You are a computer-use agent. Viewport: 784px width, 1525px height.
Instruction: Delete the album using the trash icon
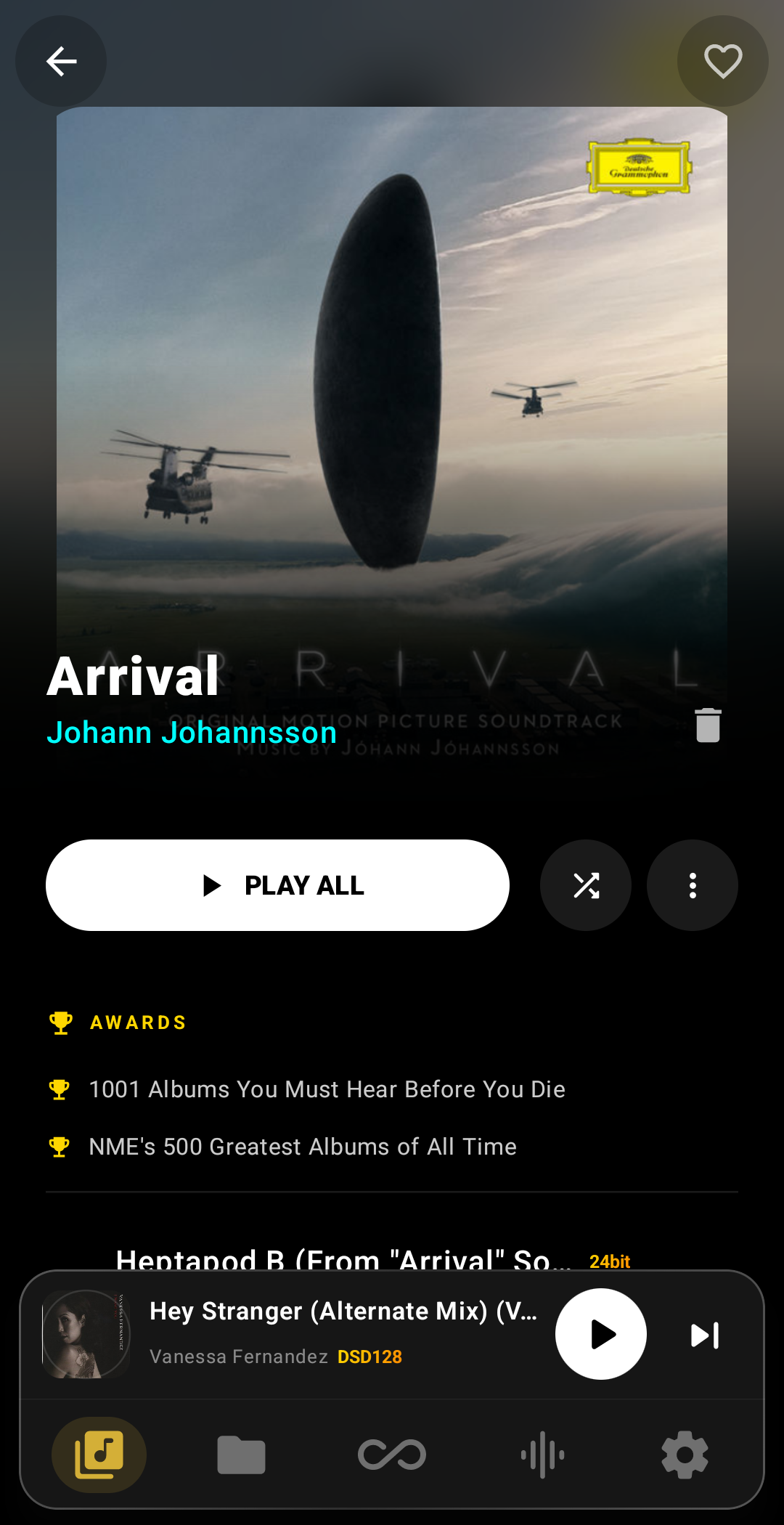(x=706, y=723)
